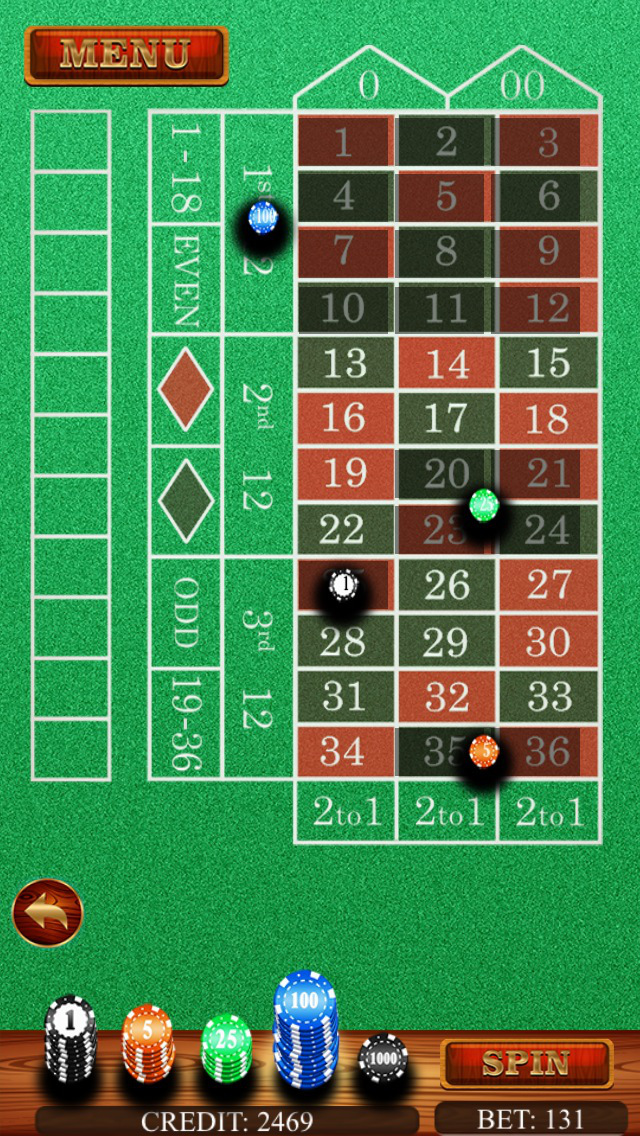Bet on the 3rd 12 dozen
The width and height of the screenshot is (640, 1136).
pyautogui.click(x=258, y=668)
